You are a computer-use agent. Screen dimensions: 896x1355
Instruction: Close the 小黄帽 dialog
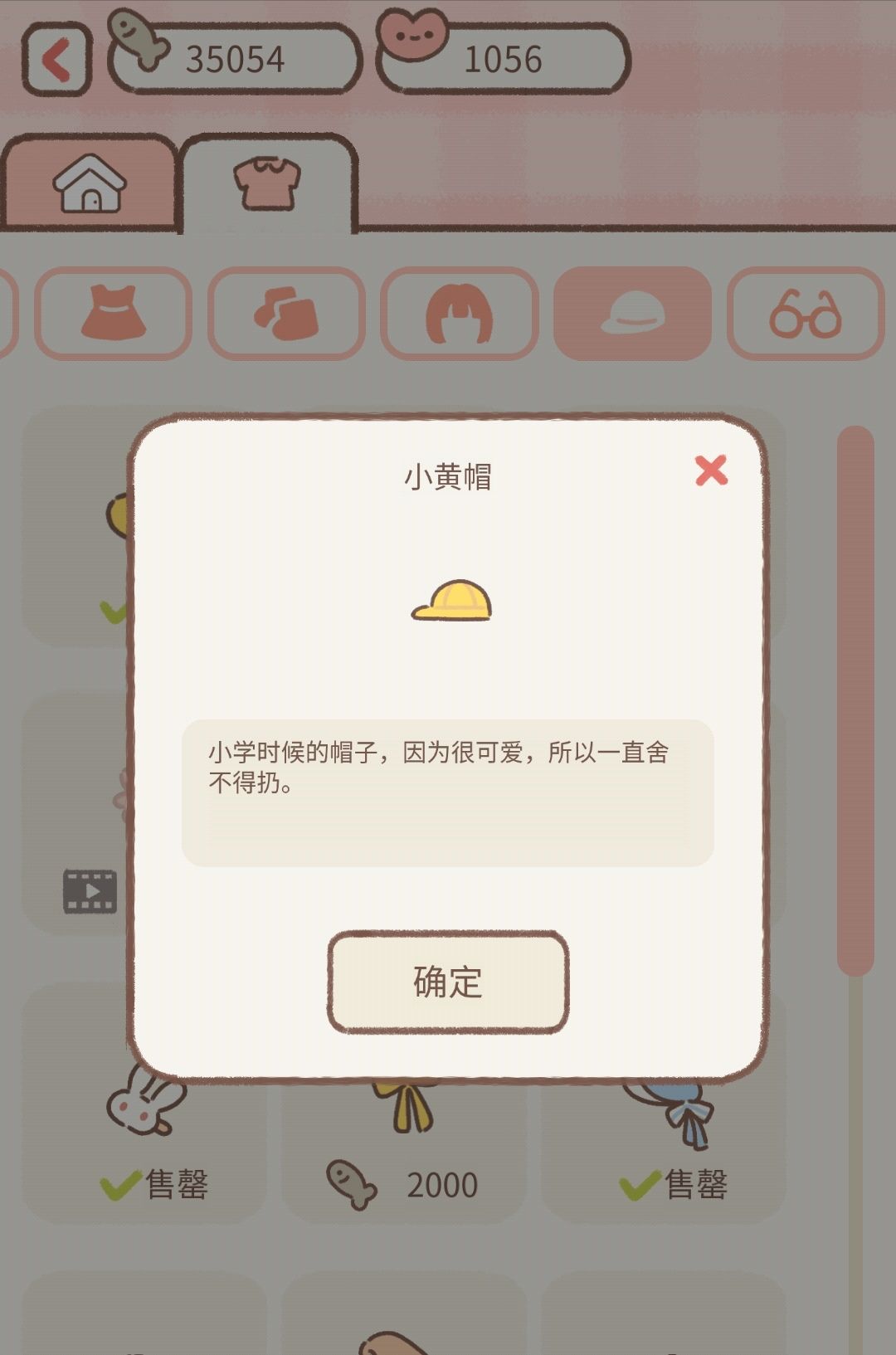712,470
